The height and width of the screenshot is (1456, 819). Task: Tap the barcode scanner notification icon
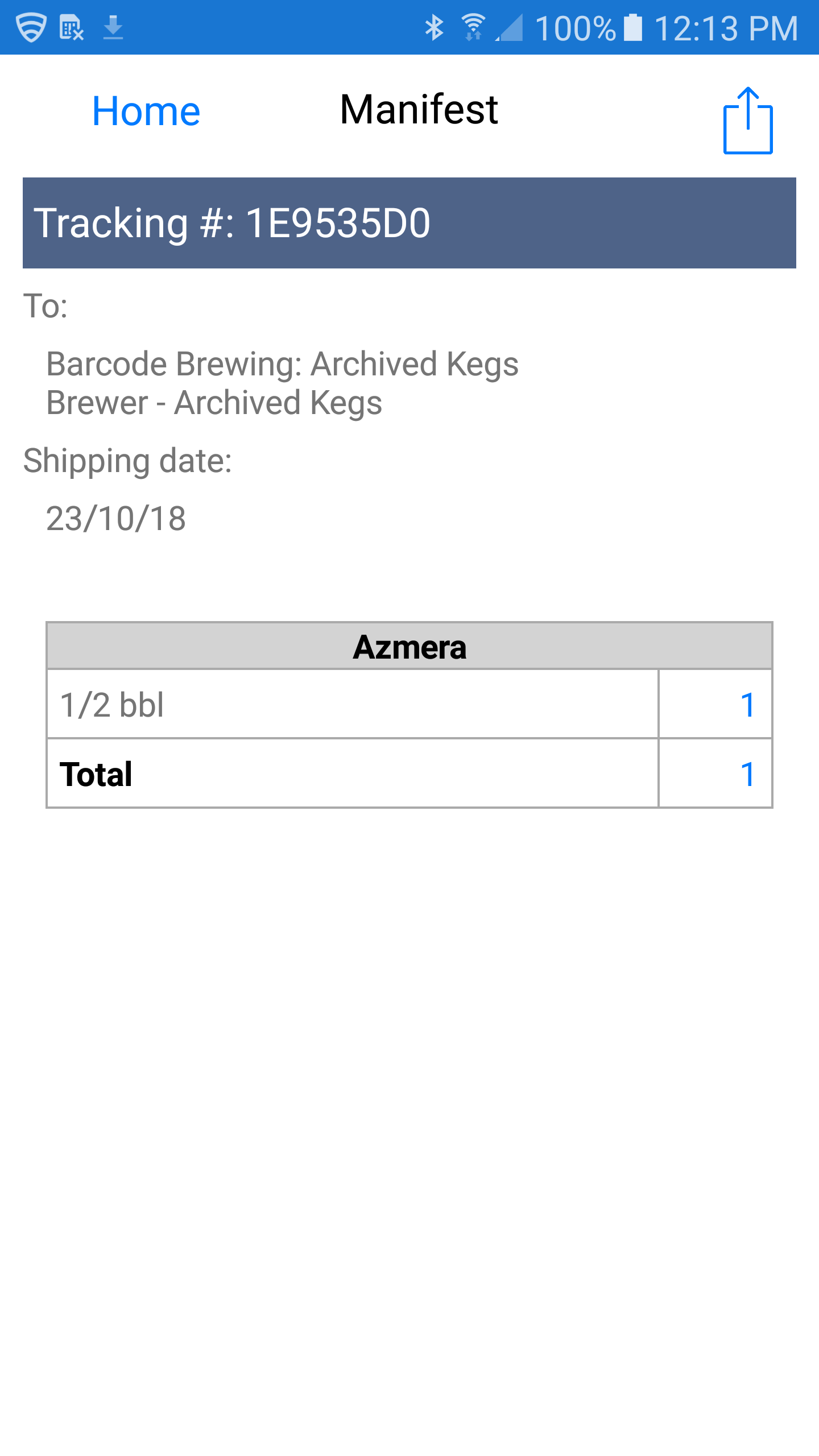pos(71,27)
